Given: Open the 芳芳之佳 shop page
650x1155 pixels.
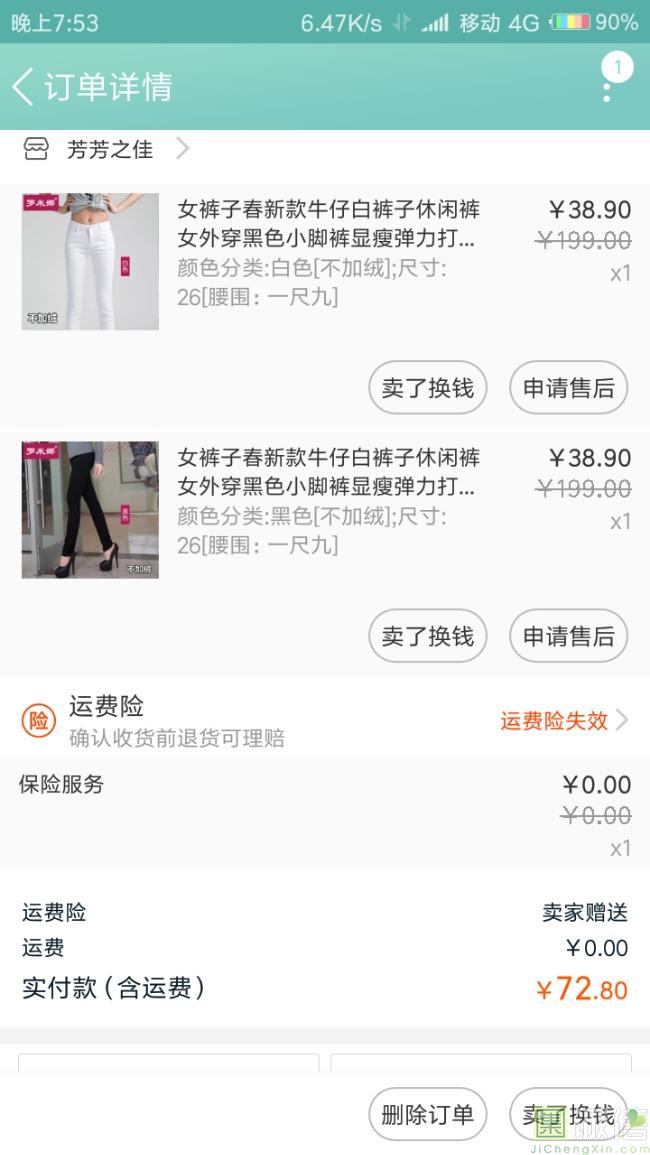Looking at the screenshot, I should (x=107, y=150).
